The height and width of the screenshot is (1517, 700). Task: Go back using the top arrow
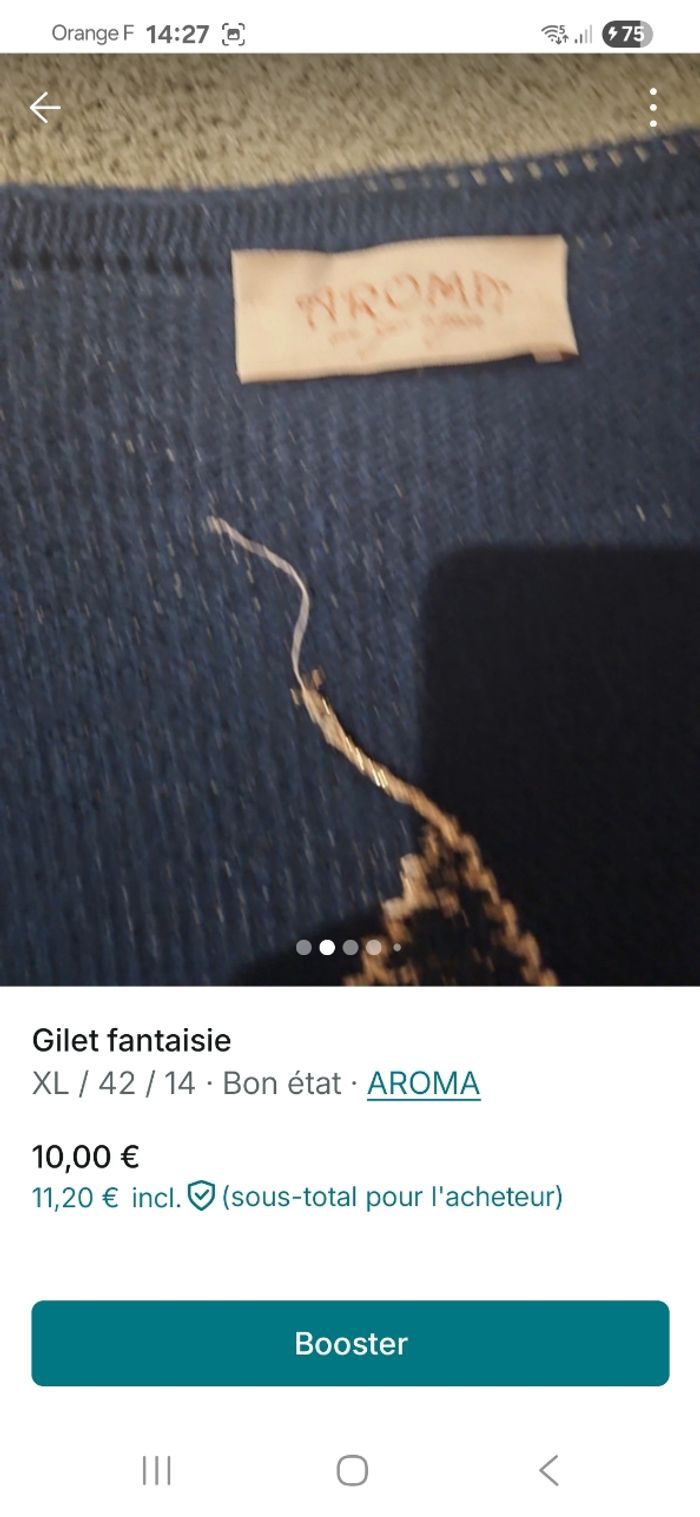click(x=45, y=107)
